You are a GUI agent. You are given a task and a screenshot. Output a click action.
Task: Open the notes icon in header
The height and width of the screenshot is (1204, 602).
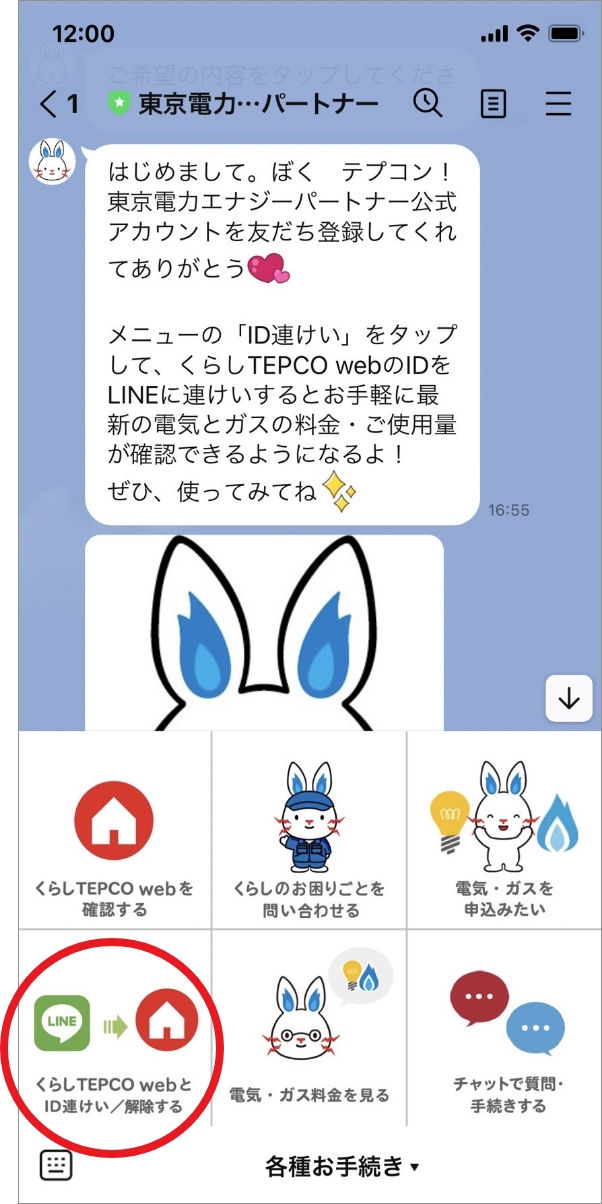tap(493, 104)
